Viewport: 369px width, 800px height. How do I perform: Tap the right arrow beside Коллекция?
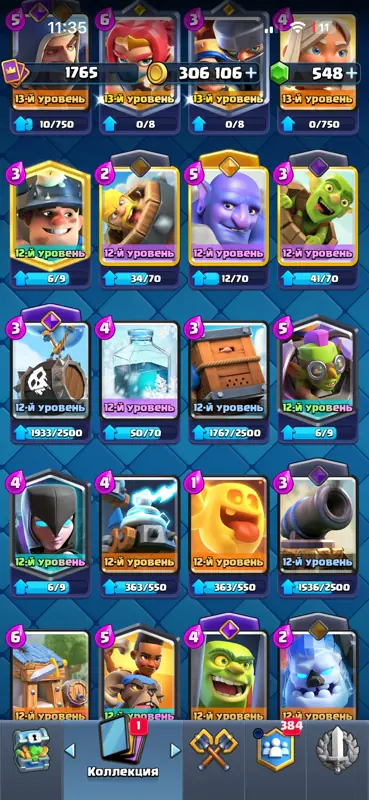[x=175, y=750]
